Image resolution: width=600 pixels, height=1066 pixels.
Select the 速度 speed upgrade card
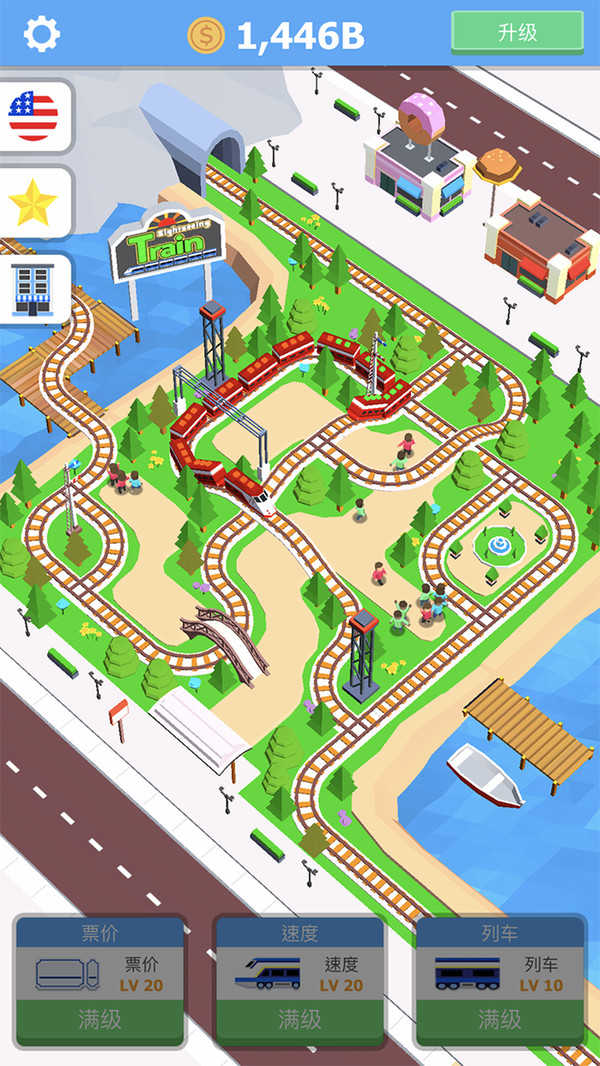300,981
